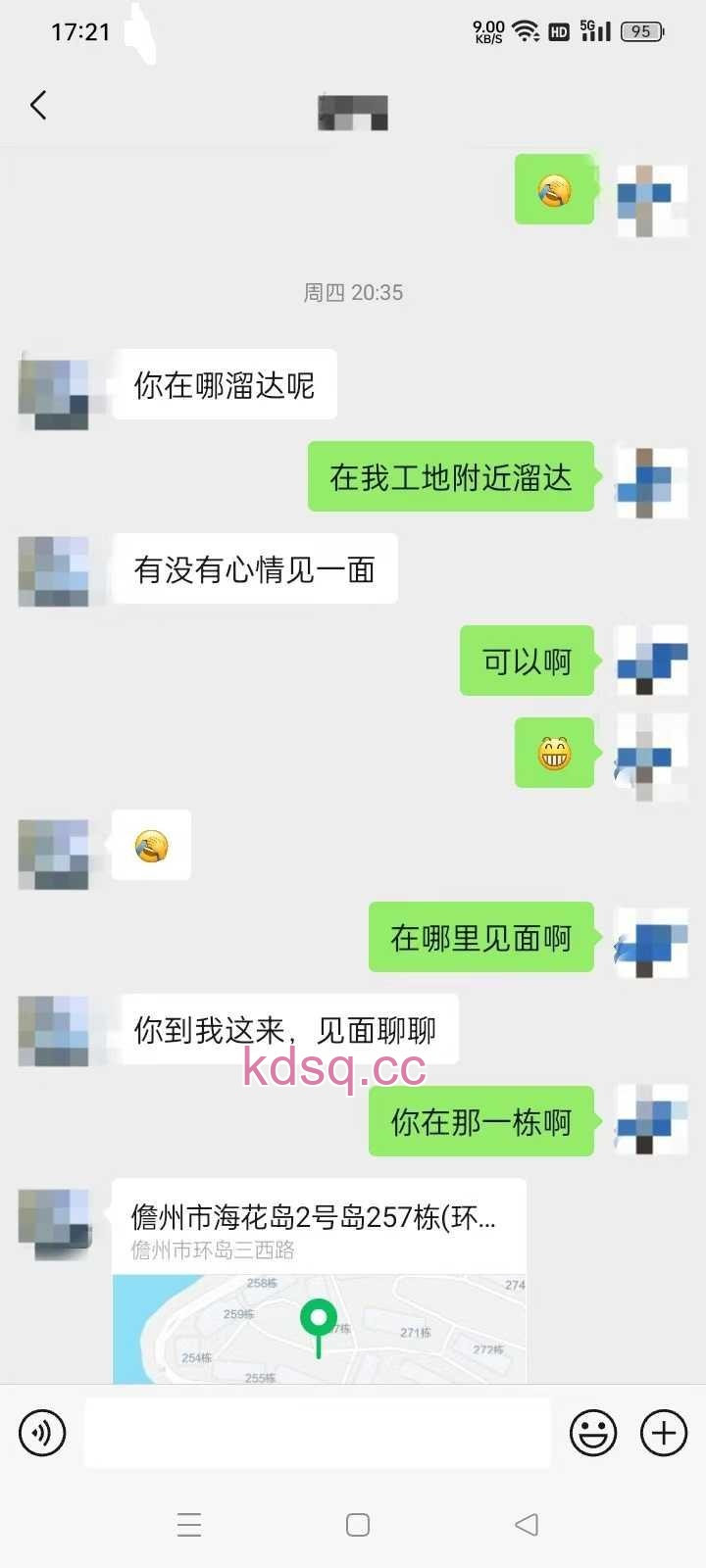Tap system back button in navigation bar
Image resolution: width=706 pixels, height=1568 pixels.
pos(527,1525)
